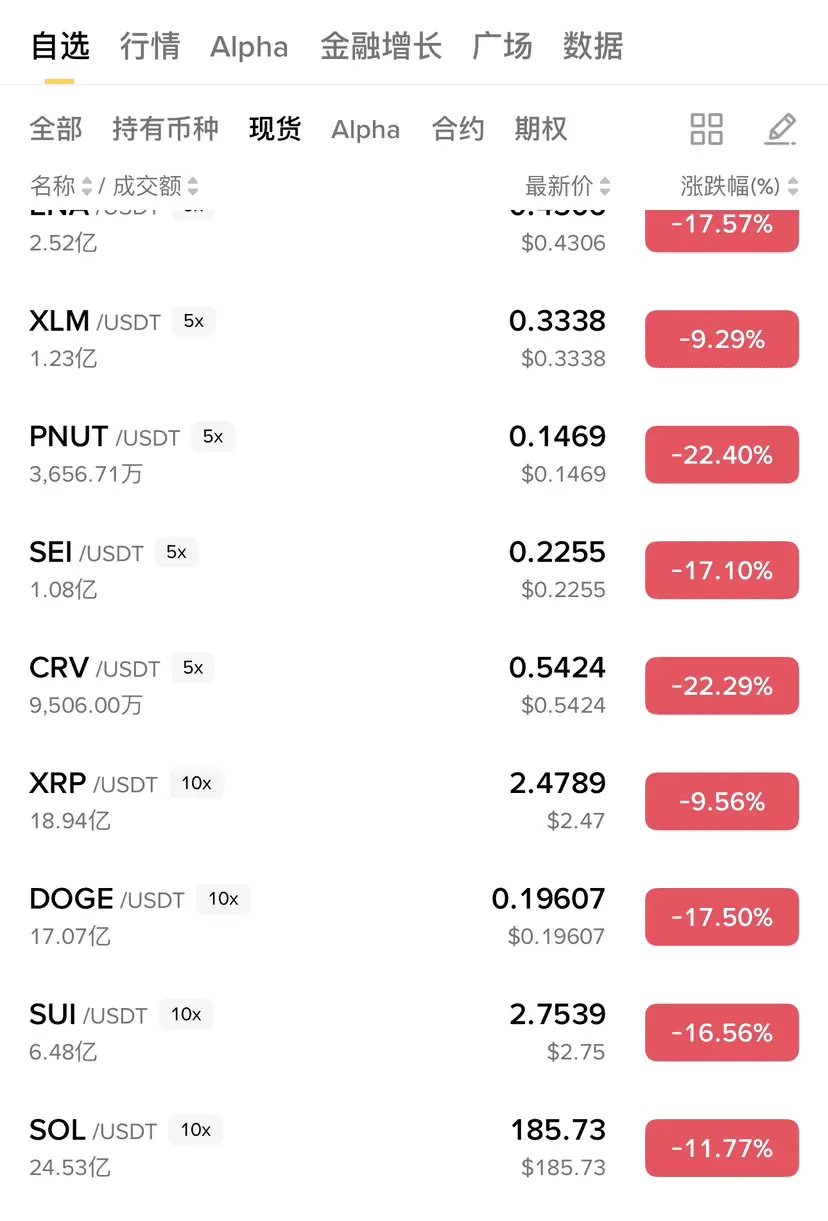Screen dimensions: 828x1221
Task: Open the 期权 sub-tab
Action: point(541,129)
